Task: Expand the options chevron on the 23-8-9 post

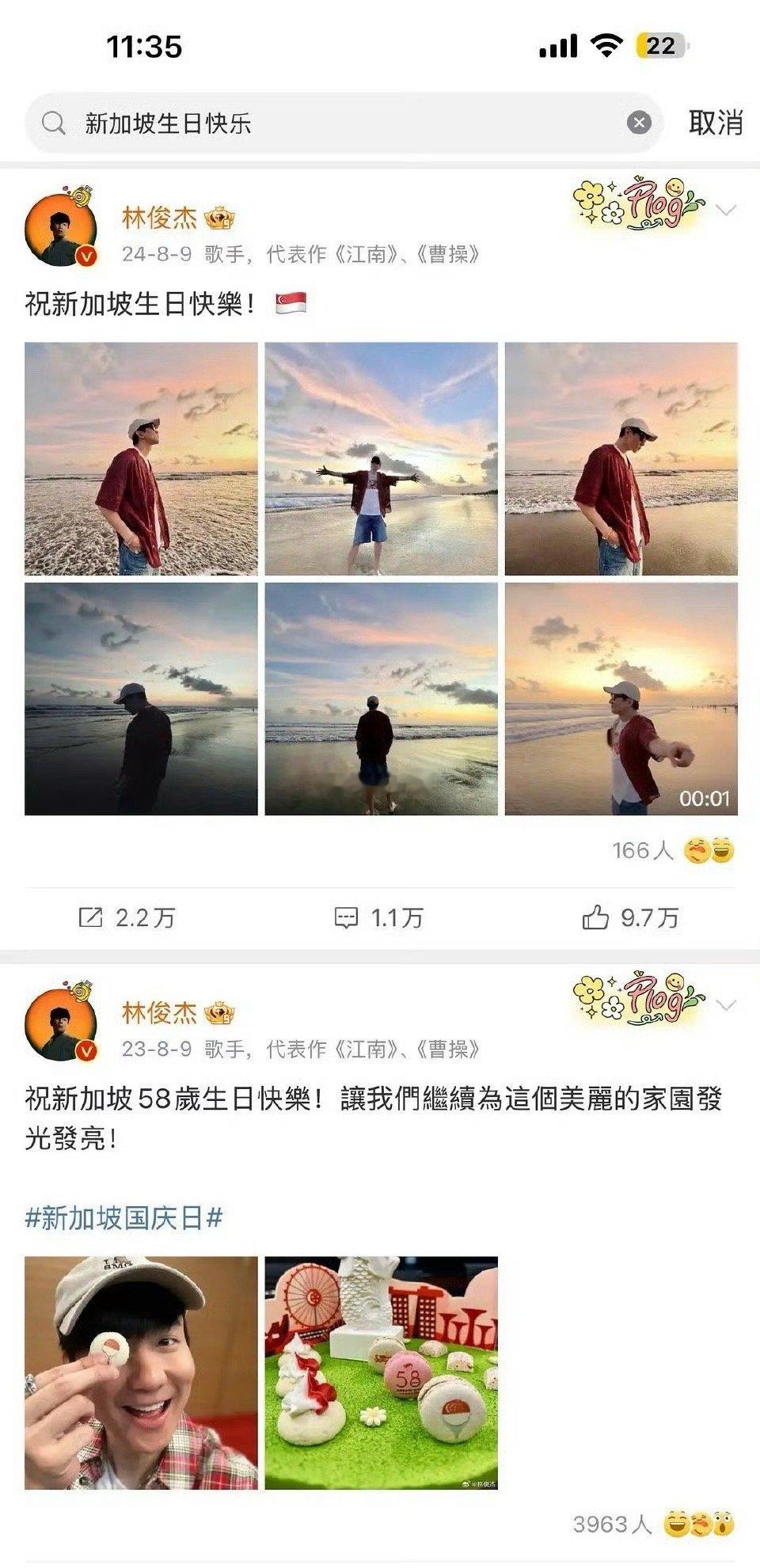Action: pos(728,1008)
